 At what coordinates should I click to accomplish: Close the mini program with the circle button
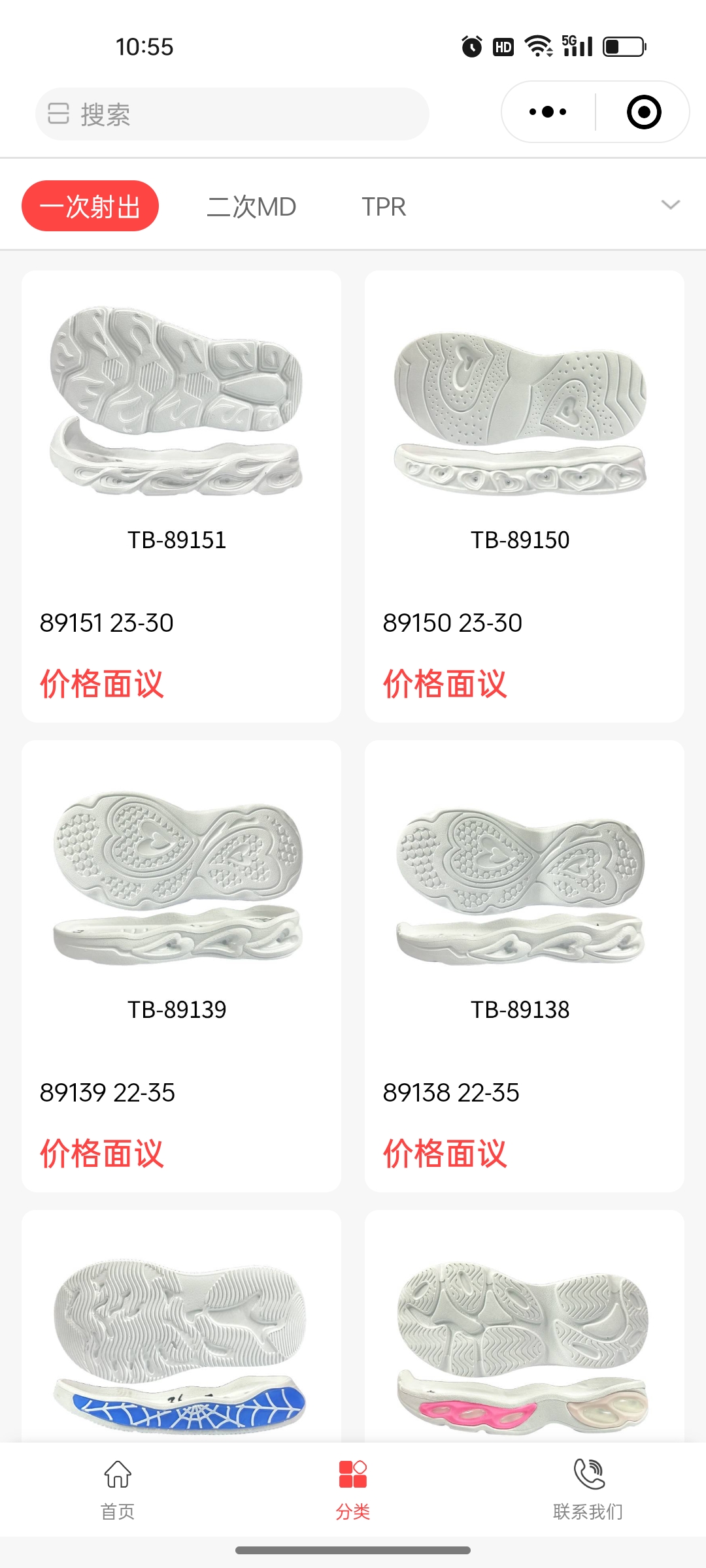click(x=644, y=112)
